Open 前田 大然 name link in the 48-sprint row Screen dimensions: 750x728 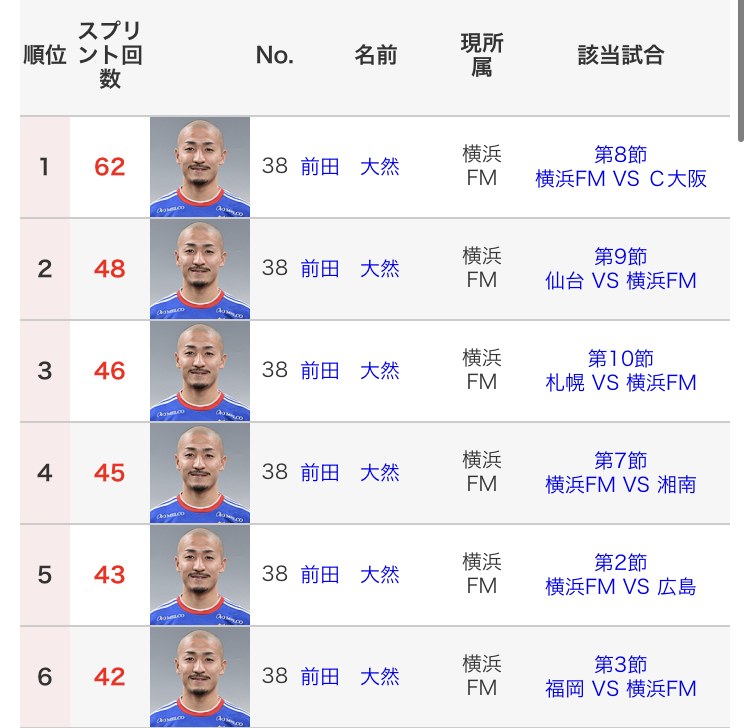(x=349, y=269)
